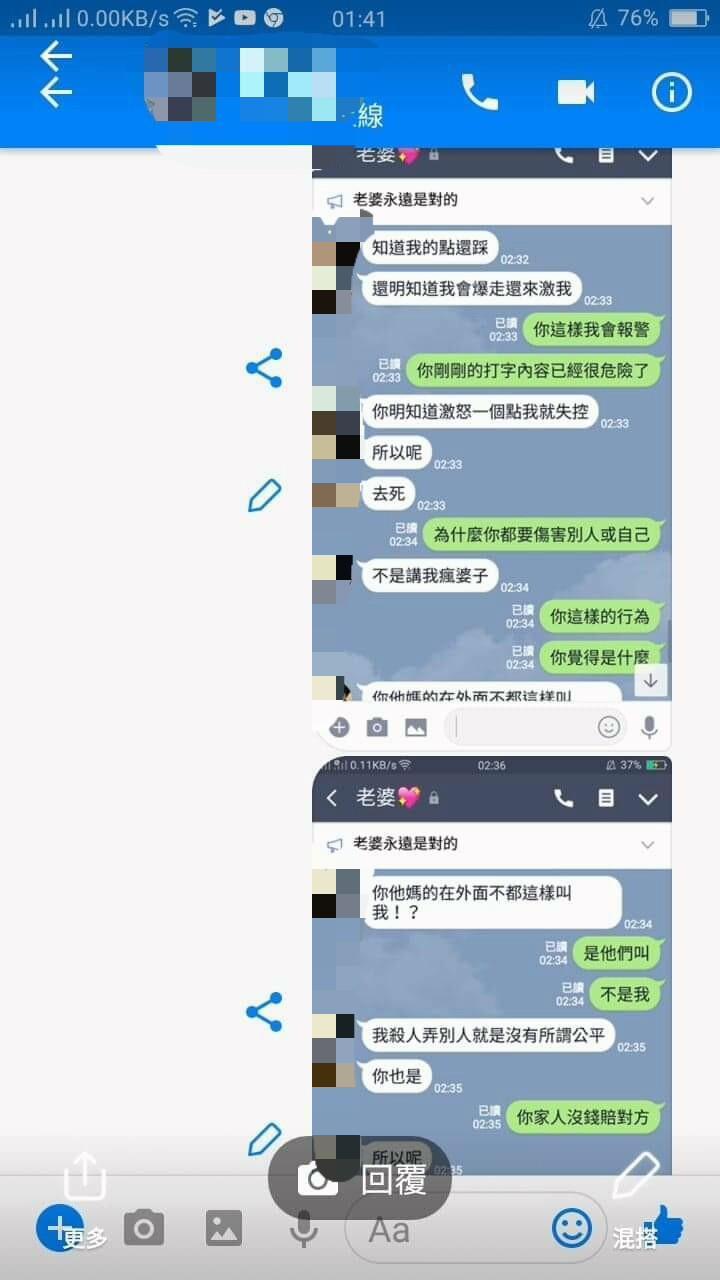720x1280 pixels.
Task: Share the screenshot containing 是他們叫
Action: [264, 1012]
